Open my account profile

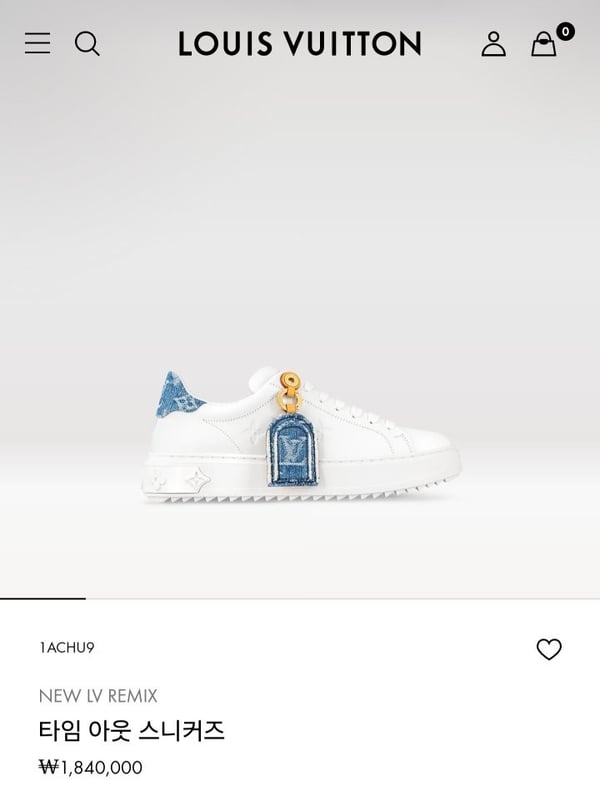coord(493,43)
